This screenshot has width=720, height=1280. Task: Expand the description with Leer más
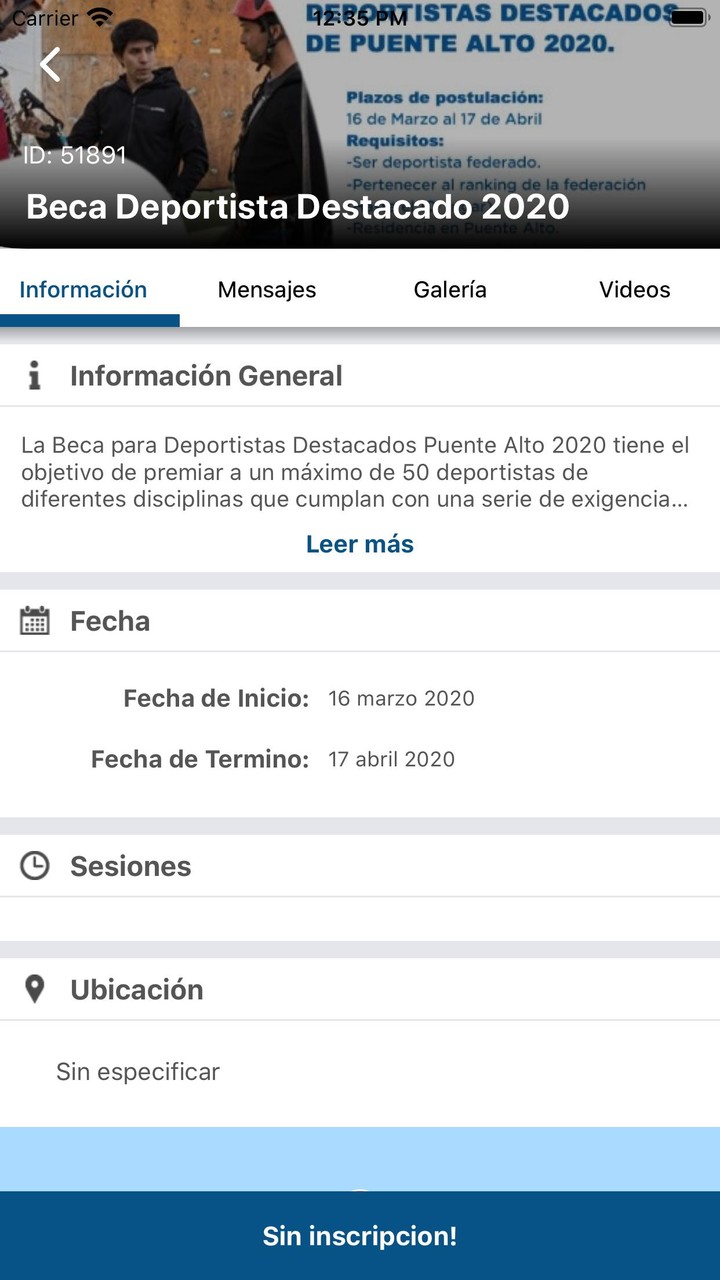[359, 544]
